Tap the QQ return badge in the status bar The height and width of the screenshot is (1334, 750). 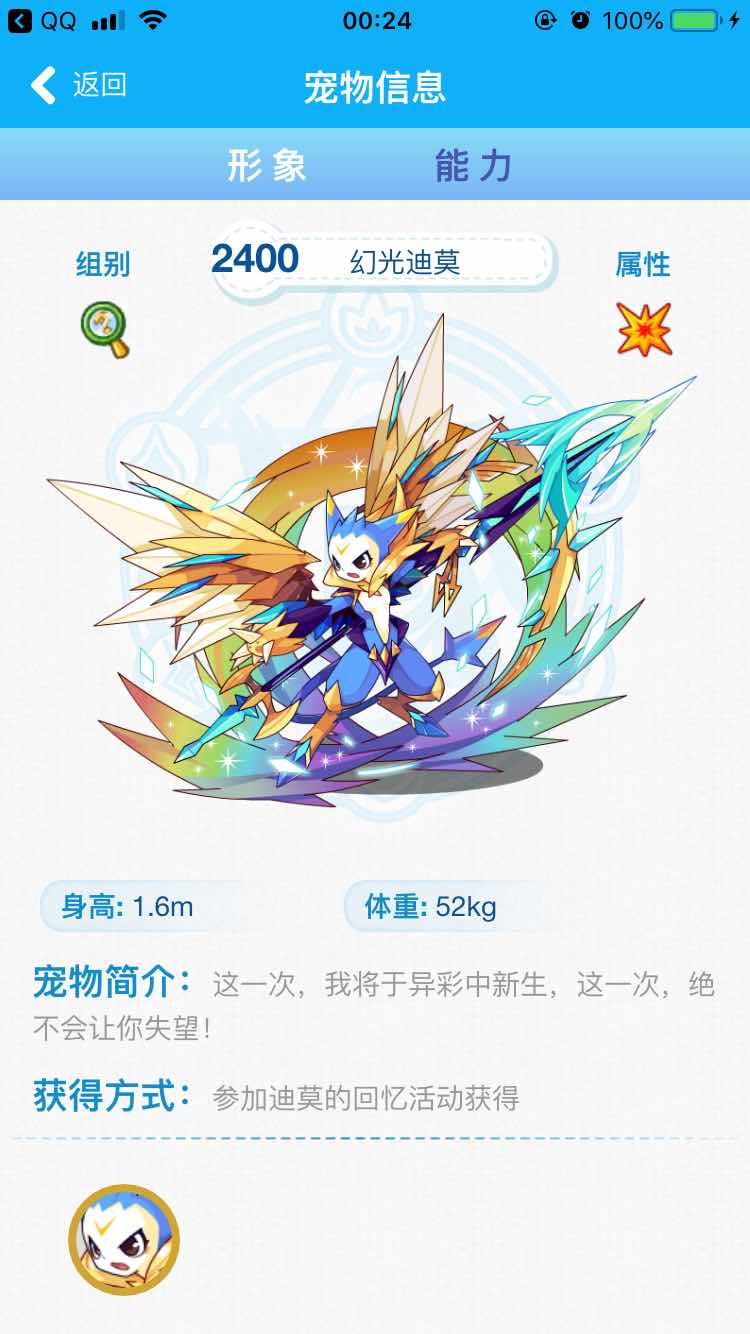[35, 18]
